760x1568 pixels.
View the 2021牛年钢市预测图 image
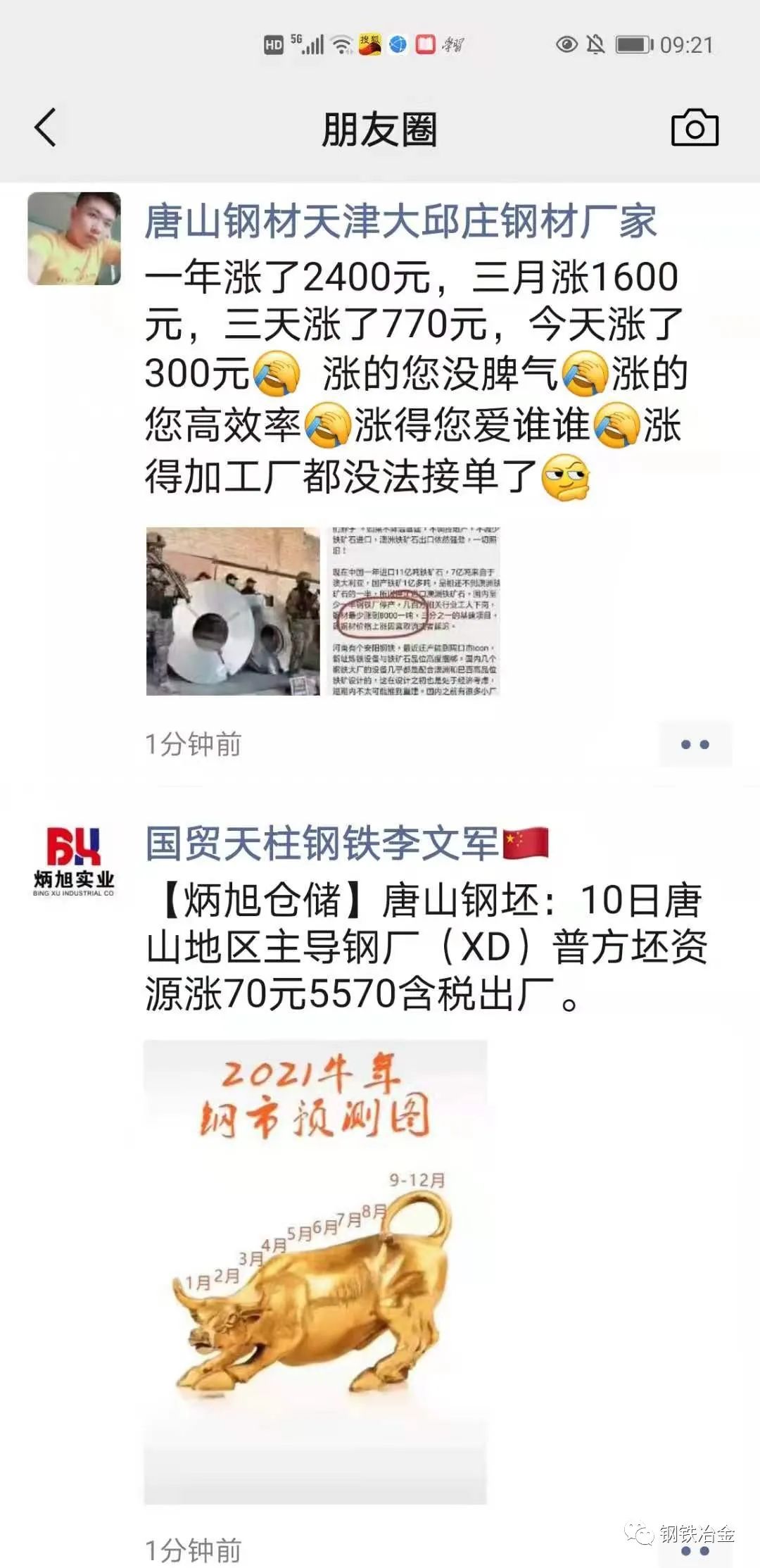pyautogui.click(x=315, y=1271)
